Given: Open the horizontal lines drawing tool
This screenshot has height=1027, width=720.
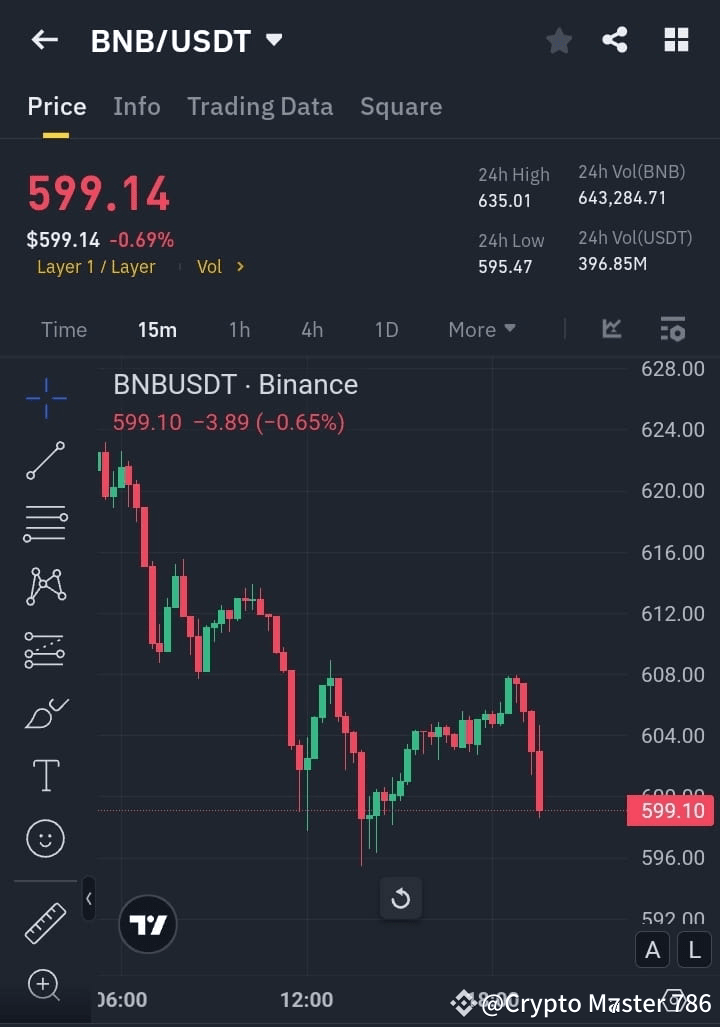Looking at the screenshot, I should [45, 524].
